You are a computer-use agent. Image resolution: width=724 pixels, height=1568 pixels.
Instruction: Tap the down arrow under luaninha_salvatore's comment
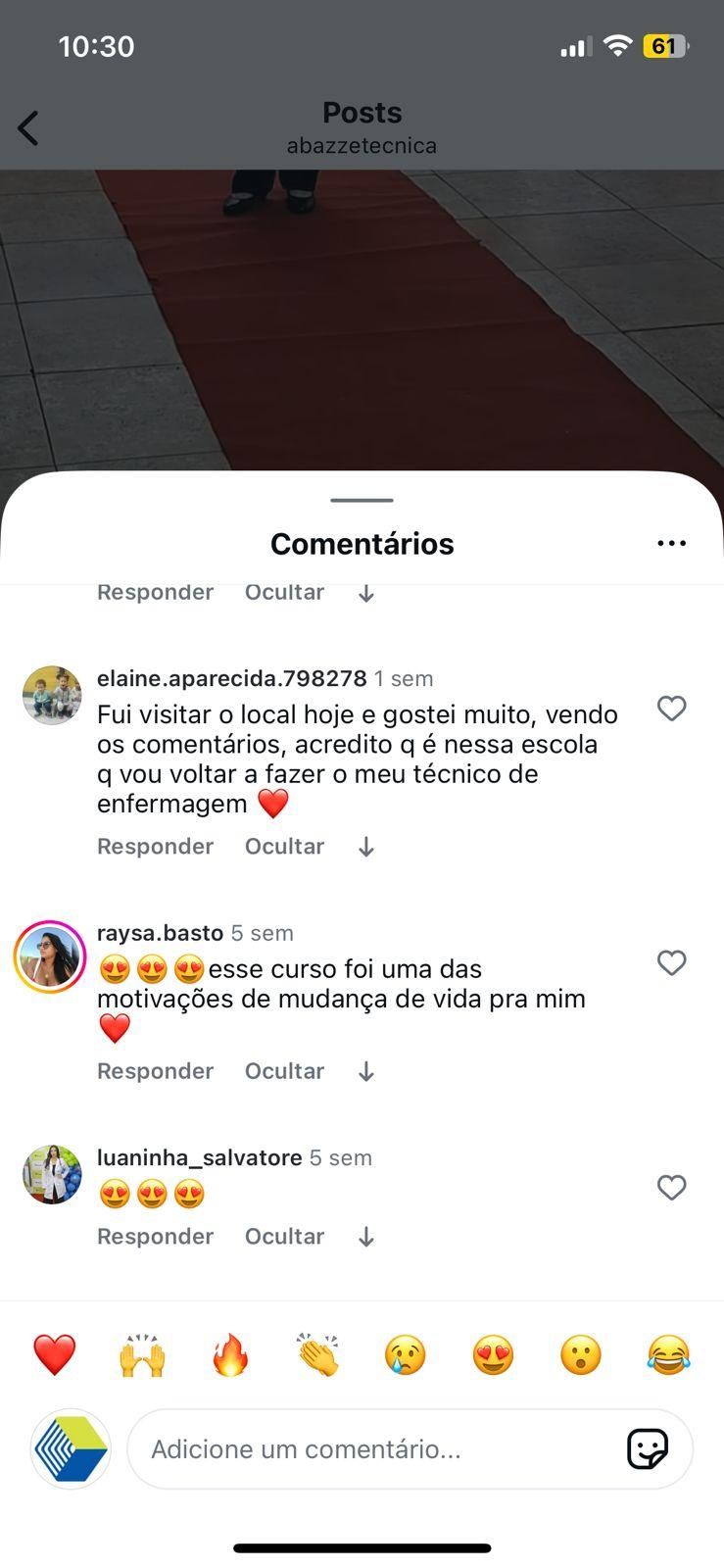(366, 1237)
